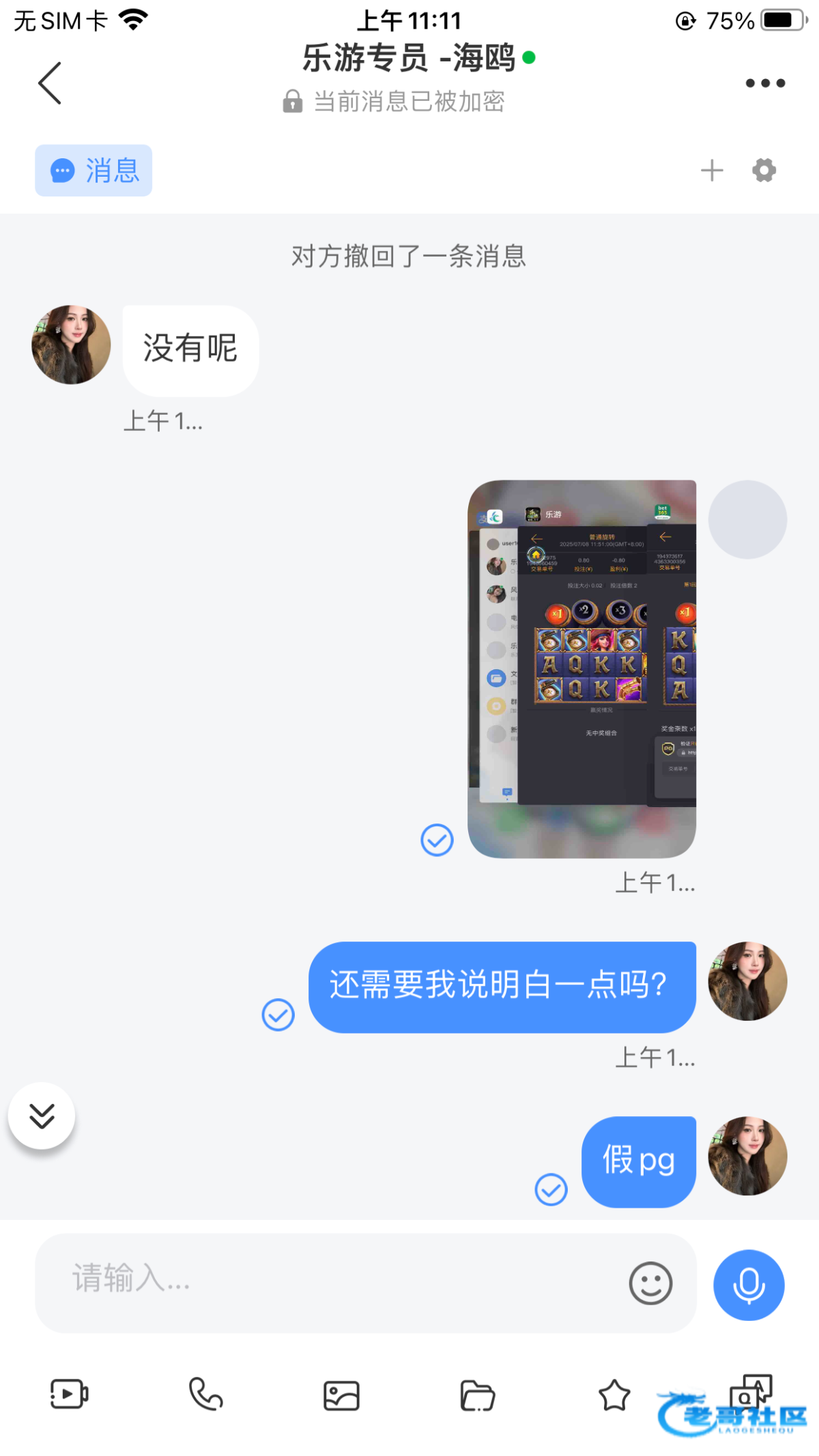
Task: Select the 消息 tab
Action: coord(94,171)
